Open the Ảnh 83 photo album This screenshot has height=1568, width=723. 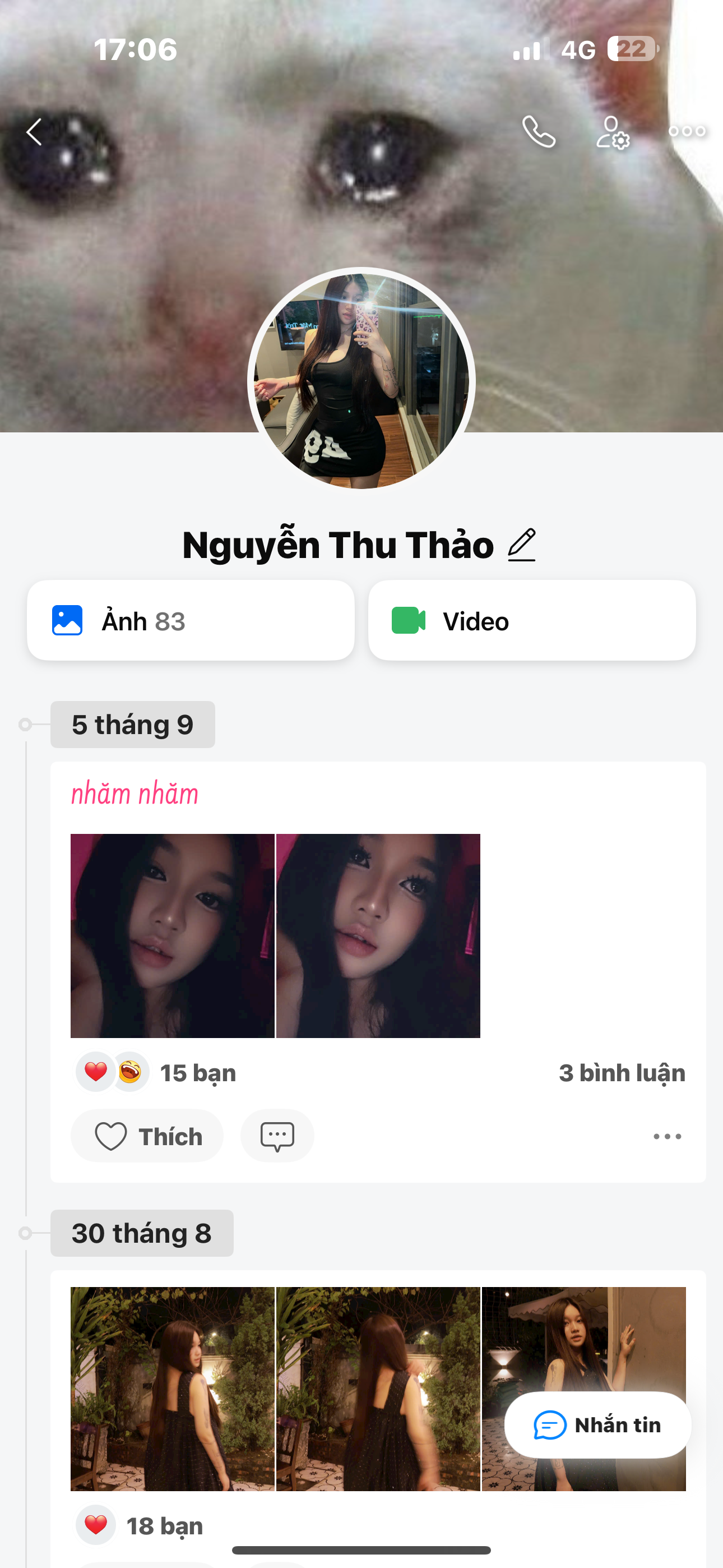191,621
